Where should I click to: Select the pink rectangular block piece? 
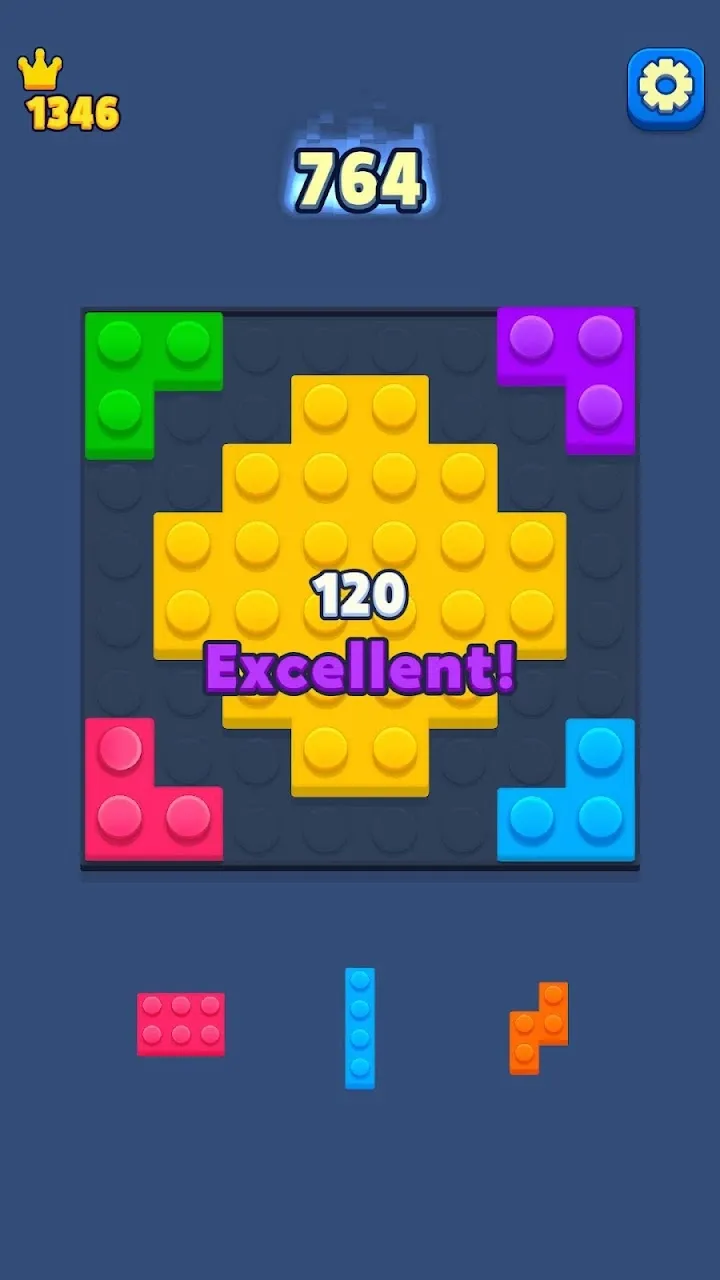pos(181,1023)
